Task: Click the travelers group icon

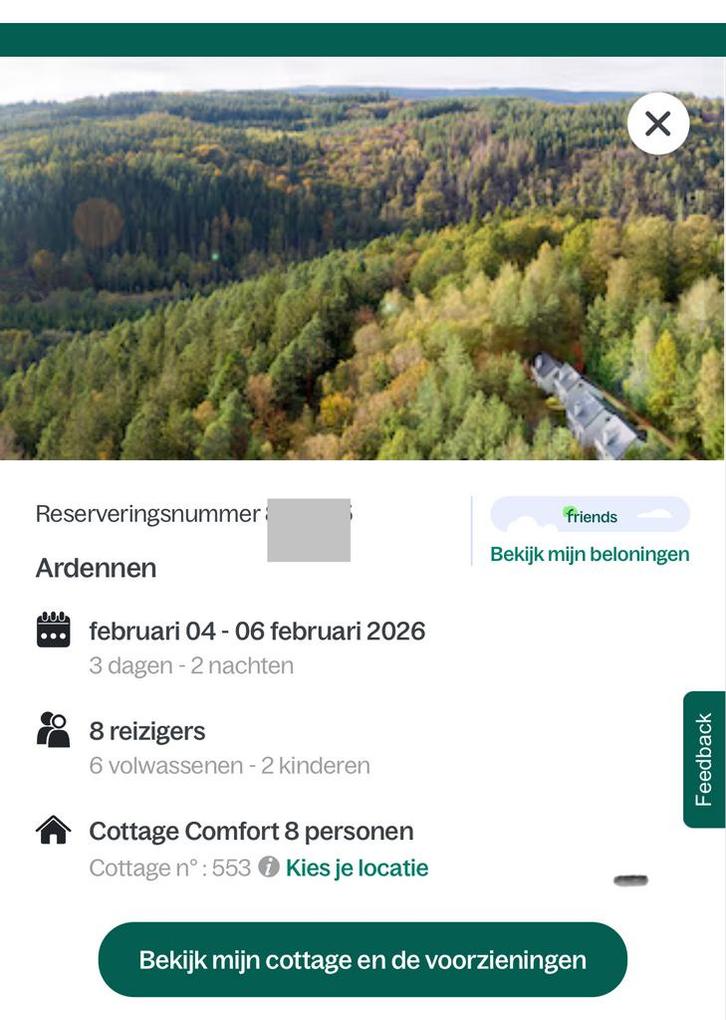Action: point(53,729)
